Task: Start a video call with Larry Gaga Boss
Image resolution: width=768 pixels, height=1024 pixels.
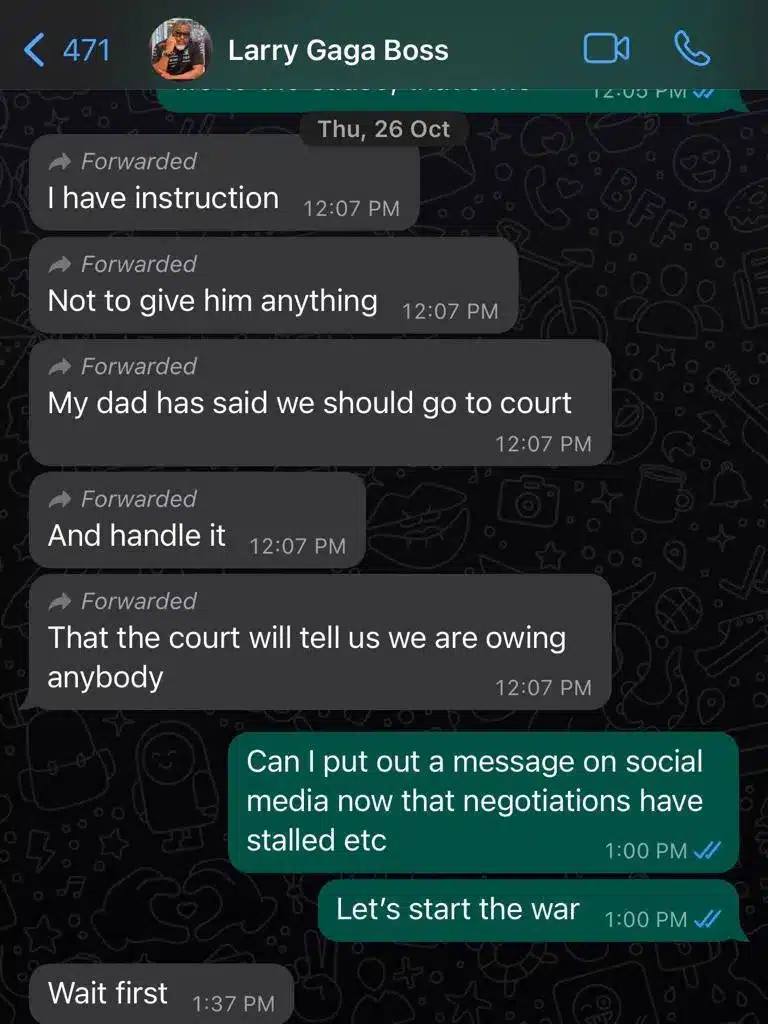Action: [606, 48]
